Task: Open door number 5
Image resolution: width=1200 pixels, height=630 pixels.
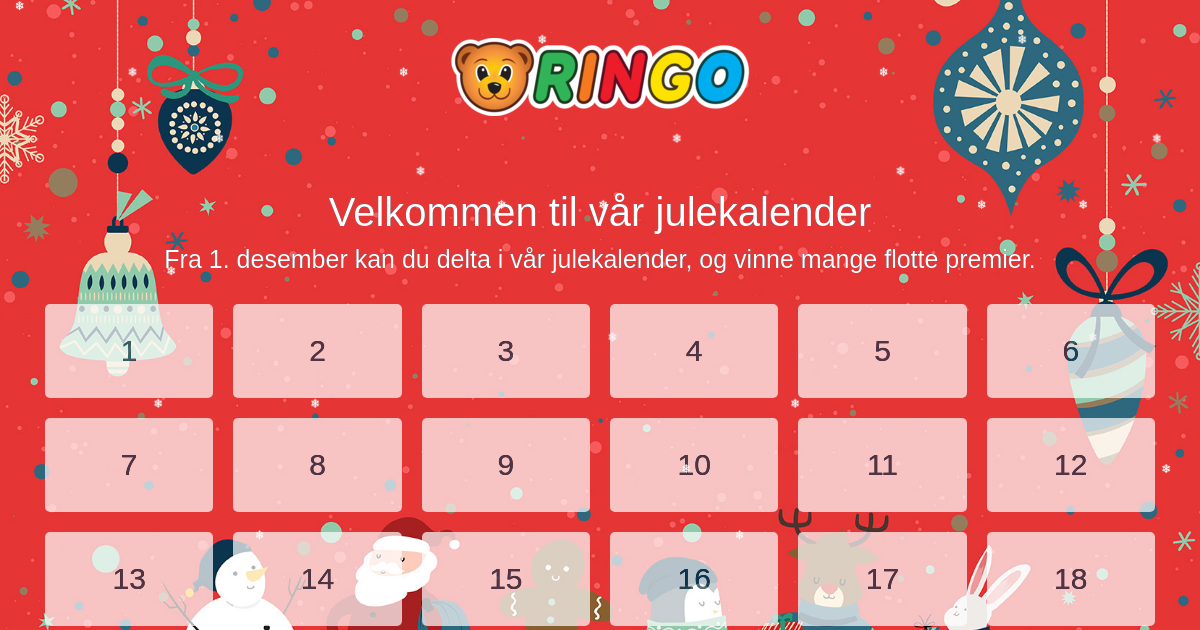Action: click(x=882, y=351)
